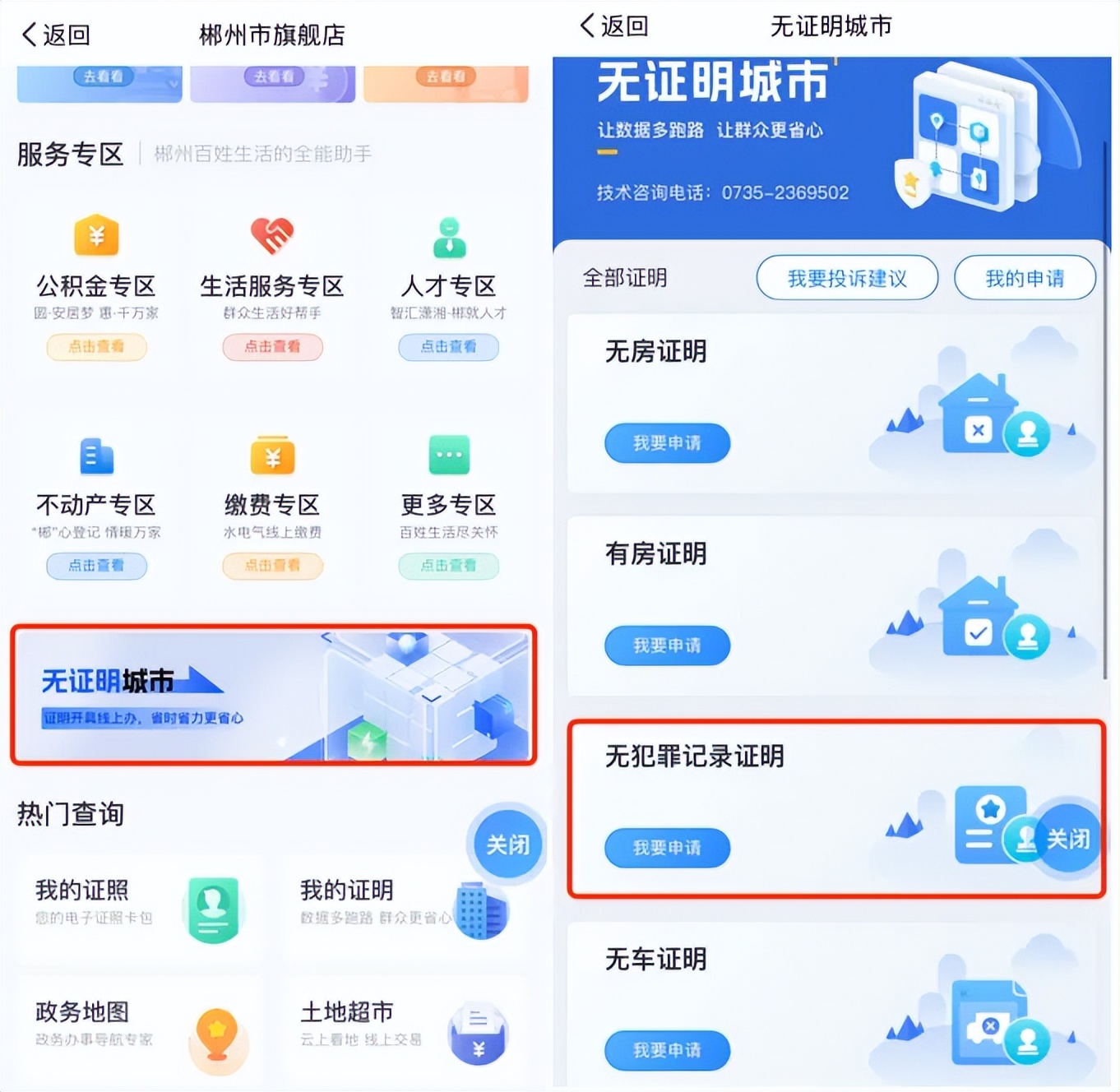Apply for 无房证明
1120x1092 pixels.
tap(667, 443)
